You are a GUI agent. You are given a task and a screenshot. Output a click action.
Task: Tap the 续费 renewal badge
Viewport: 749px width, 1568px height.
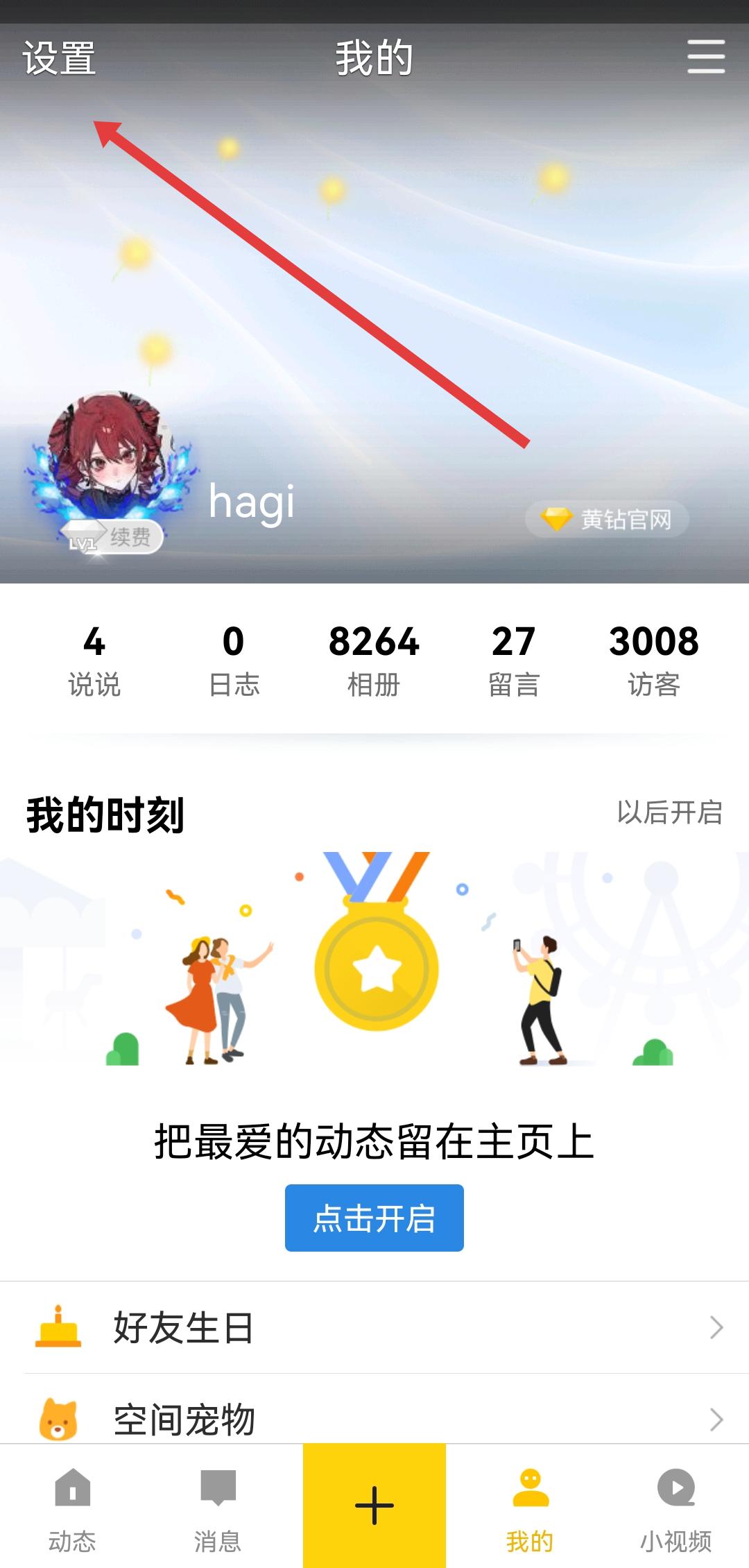[x=129, y=536]
